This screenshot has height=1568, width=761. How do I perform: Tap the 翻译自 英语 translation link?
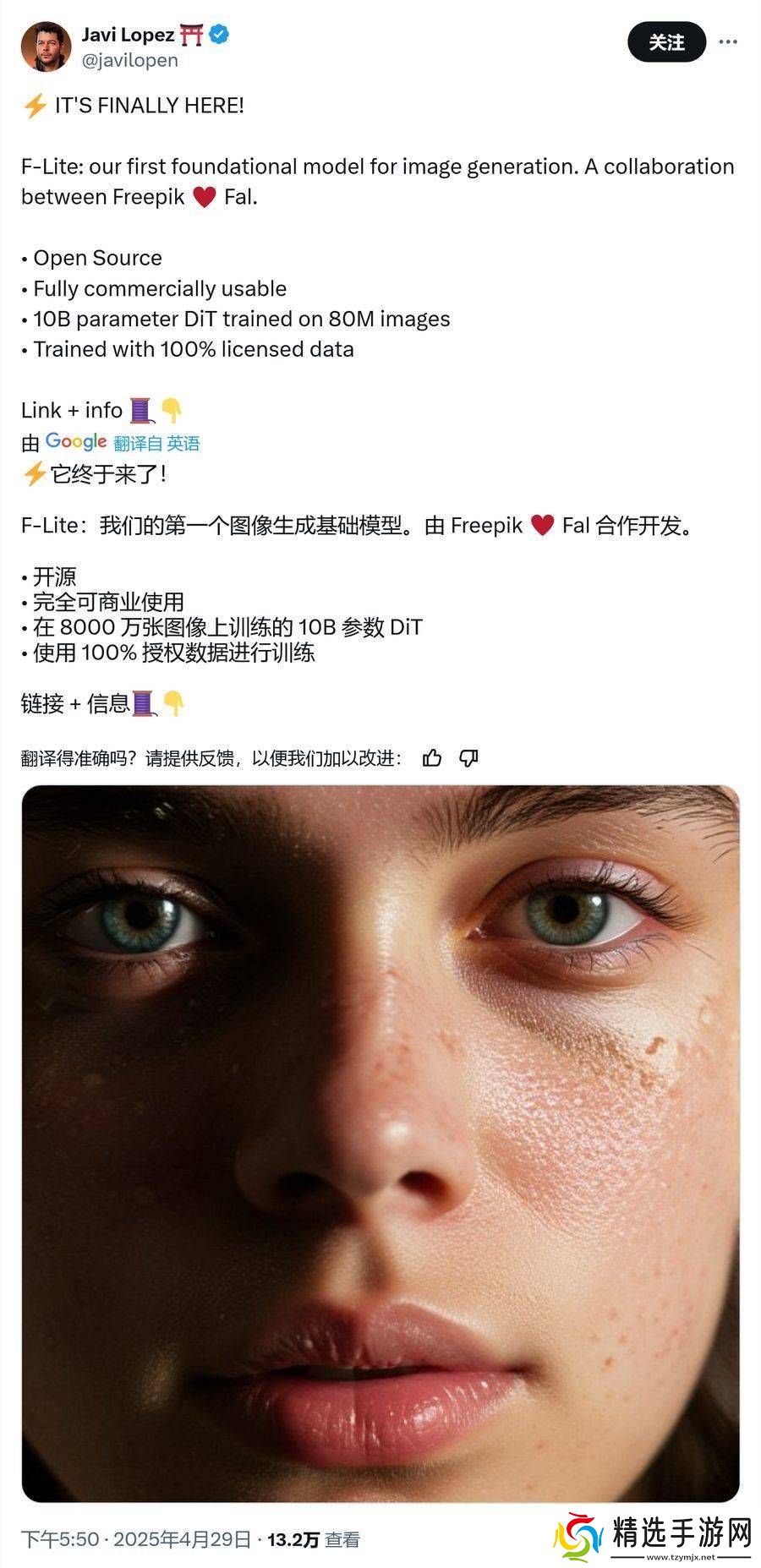(x=156, y=443)
